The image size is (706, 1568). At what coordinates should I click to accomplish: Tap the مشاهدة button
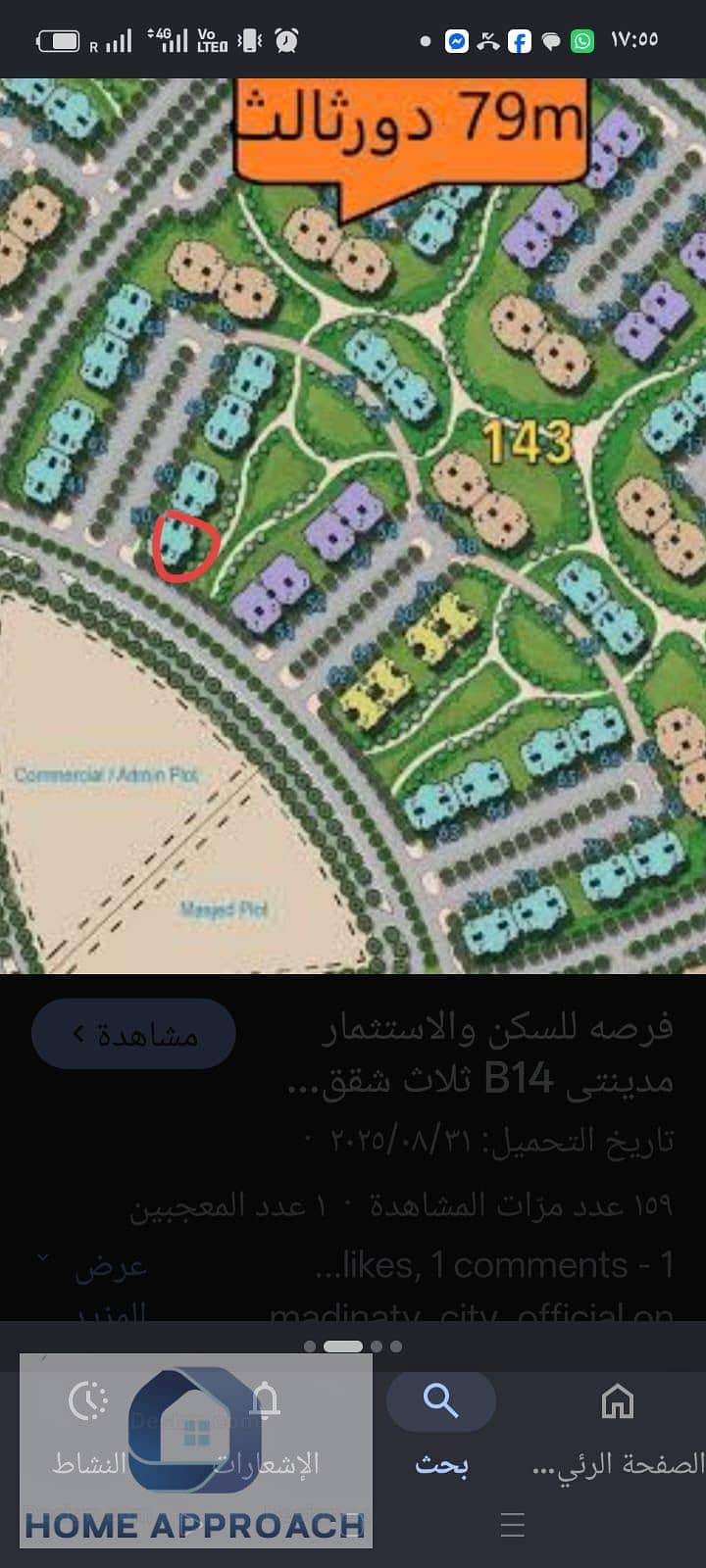click(133, 1033)
